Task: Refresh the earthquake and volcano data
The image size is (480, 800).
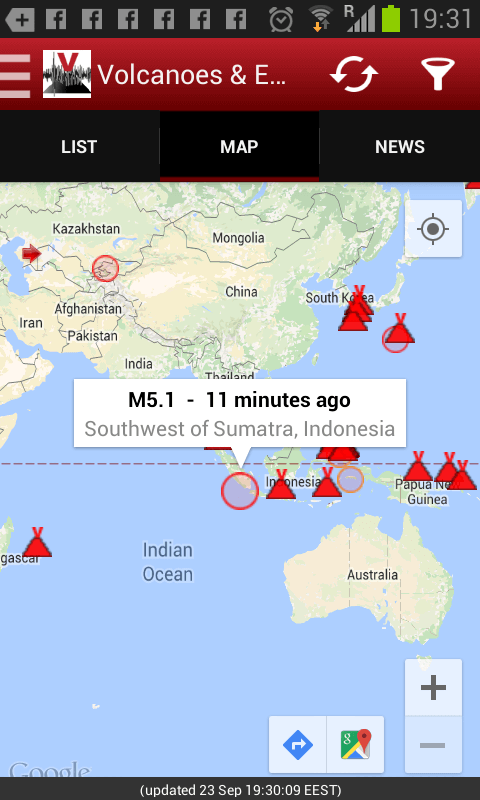Action: (354, 74)
